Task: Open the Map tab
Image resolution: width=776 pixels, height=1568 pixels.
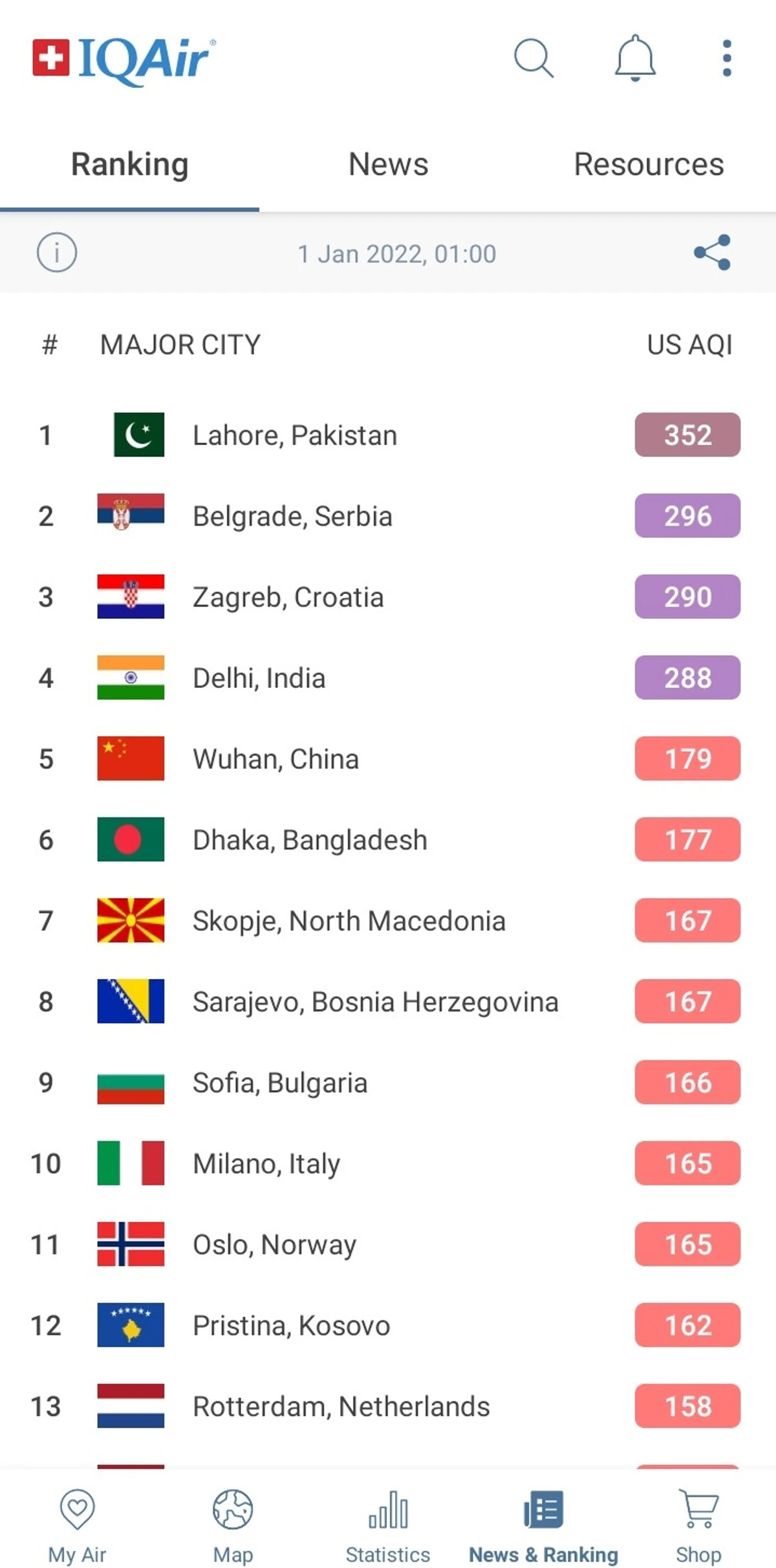Action: pyautogui.click(x=233, y=1526)
